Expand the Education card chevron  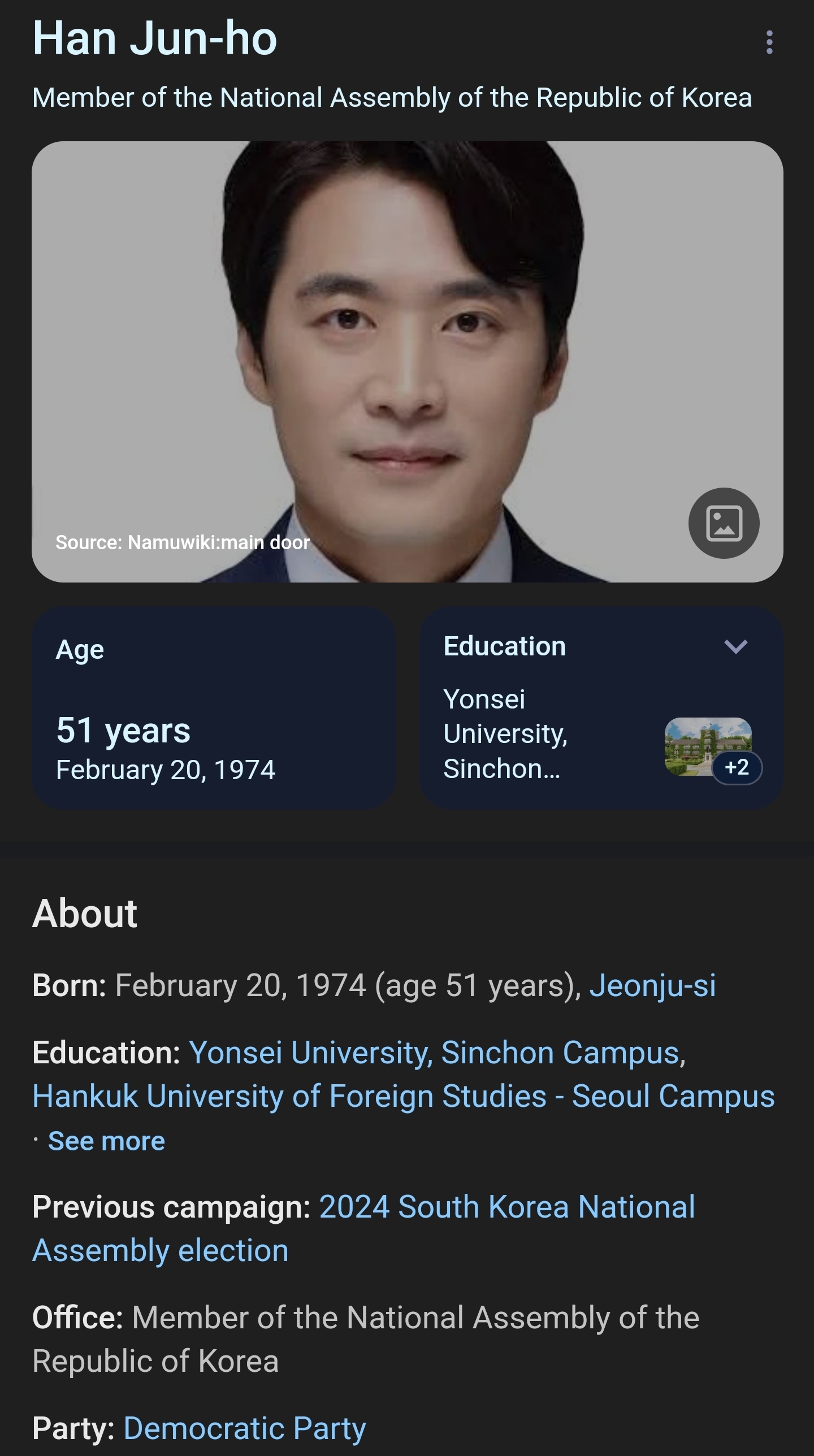click(735, 646)
